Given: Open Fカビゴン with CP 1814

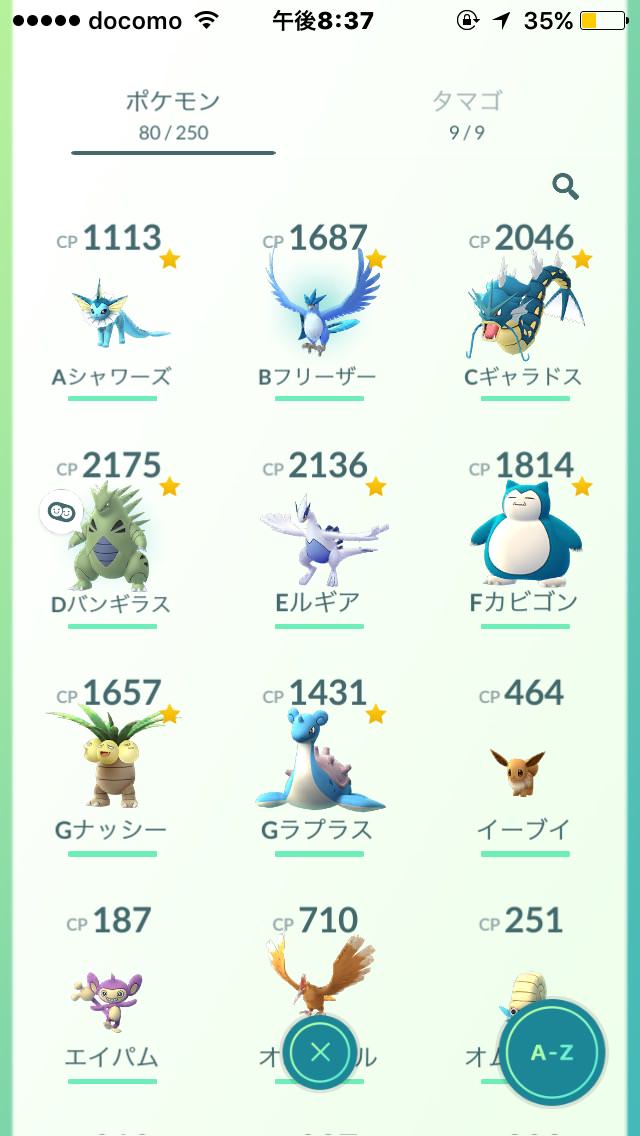Looking at the screenshot, I should click(525, 538).
